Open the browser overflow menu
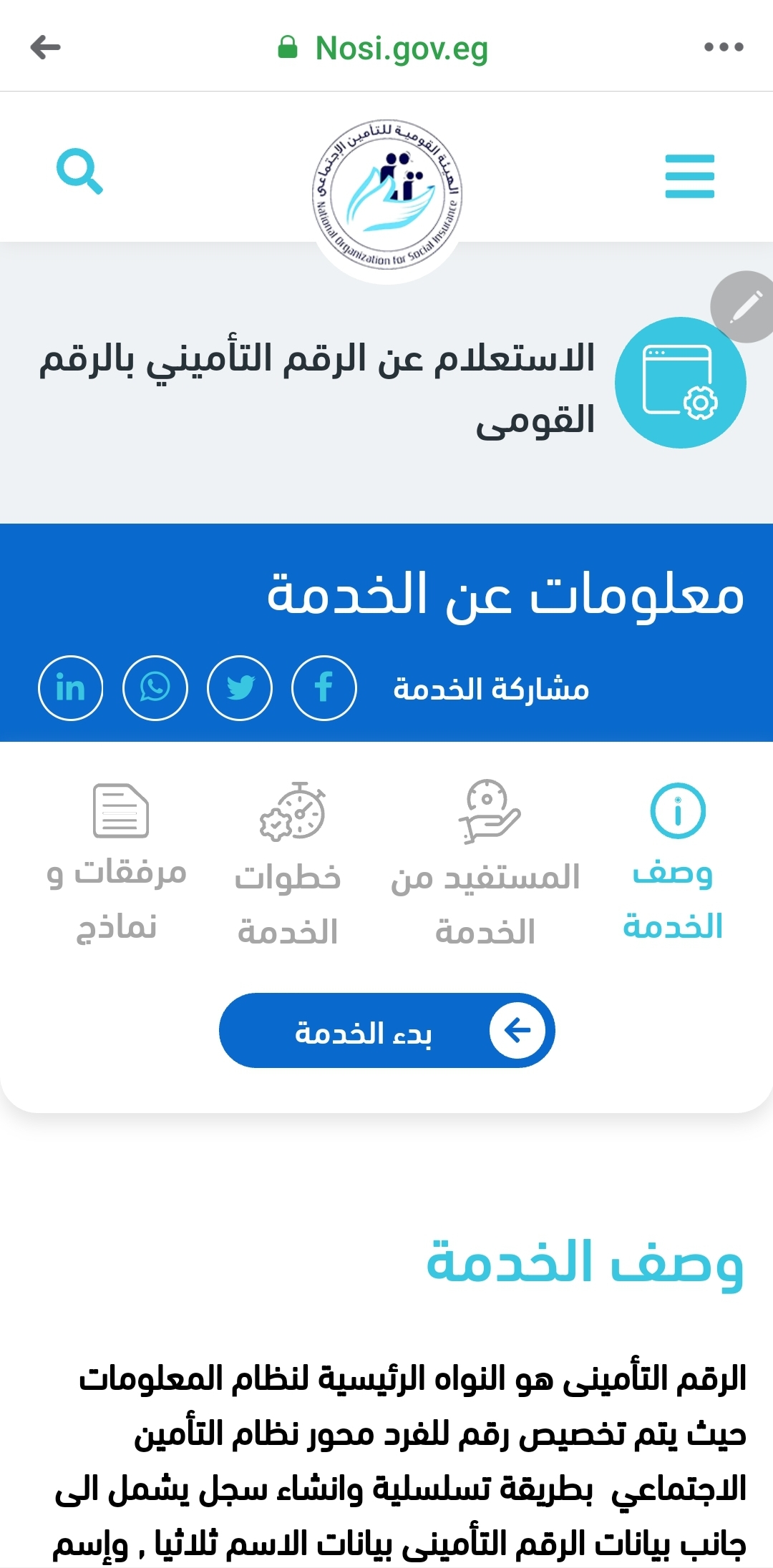773x1568 pixels. click(x=723, y=48)
